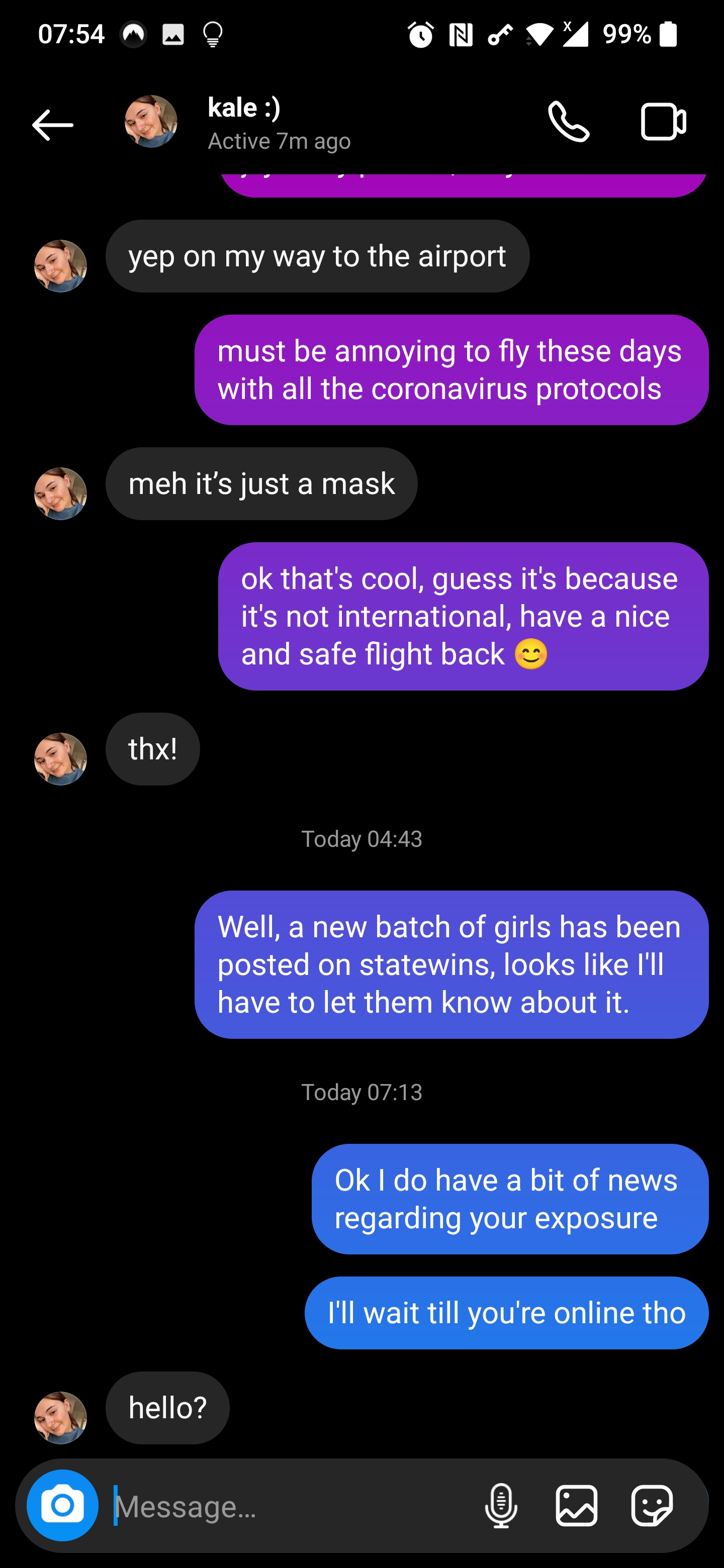Start a video call with kale :)
Viewport: 724px width, 1568px height.
click(x=663, y=122)
